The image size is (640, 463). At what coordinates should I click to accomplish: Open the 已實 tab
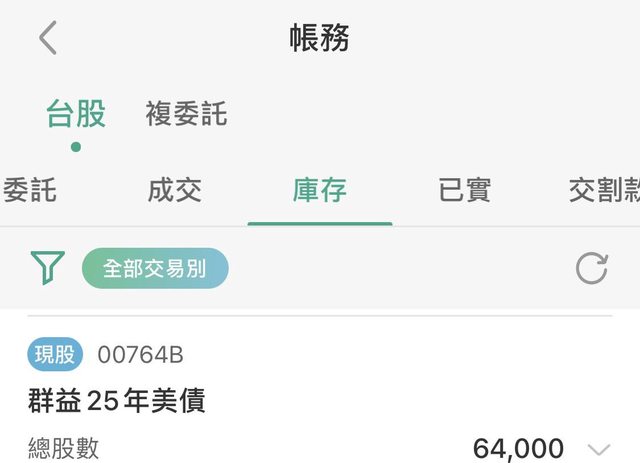465,190
